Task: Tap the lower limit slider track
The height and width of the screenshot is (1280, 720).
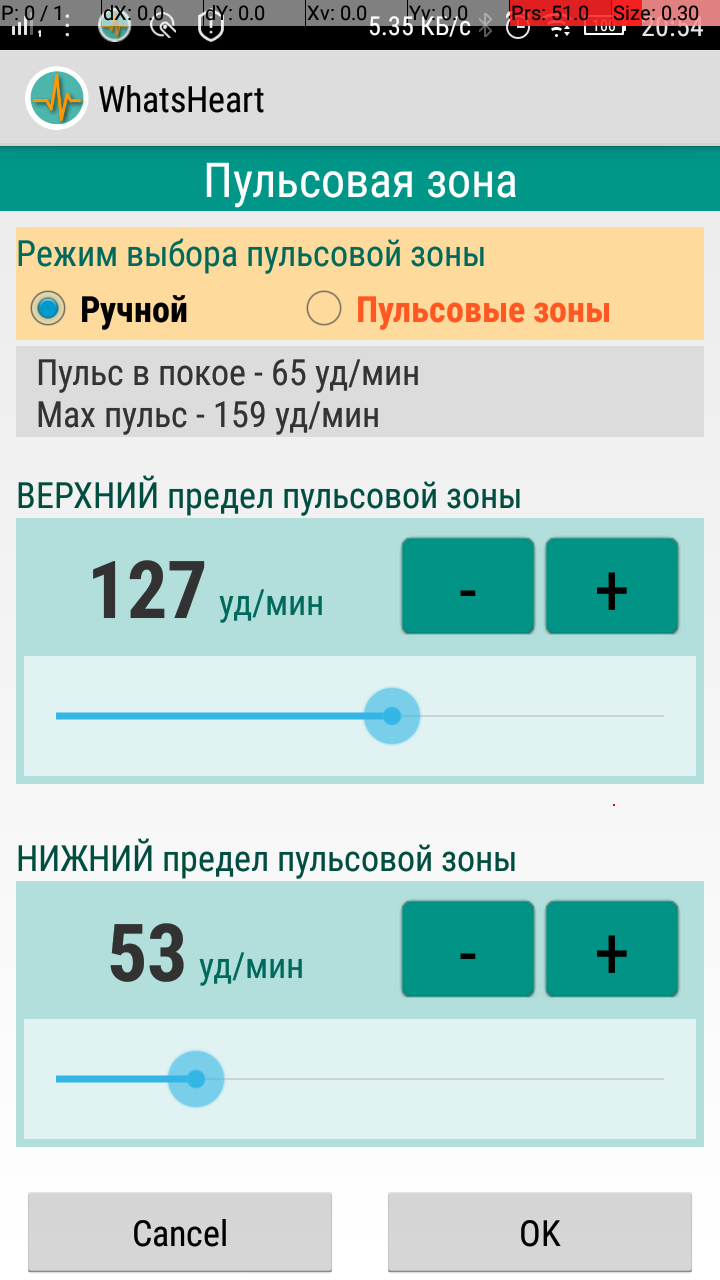Action: click(x=360, y=1079)
